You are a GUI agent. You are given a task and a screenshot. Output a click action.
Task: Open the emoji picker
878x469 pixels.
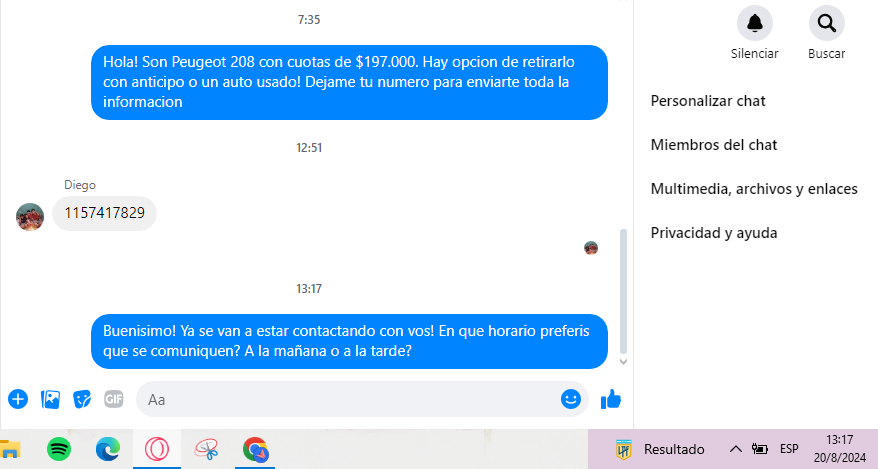click(571, 399)
